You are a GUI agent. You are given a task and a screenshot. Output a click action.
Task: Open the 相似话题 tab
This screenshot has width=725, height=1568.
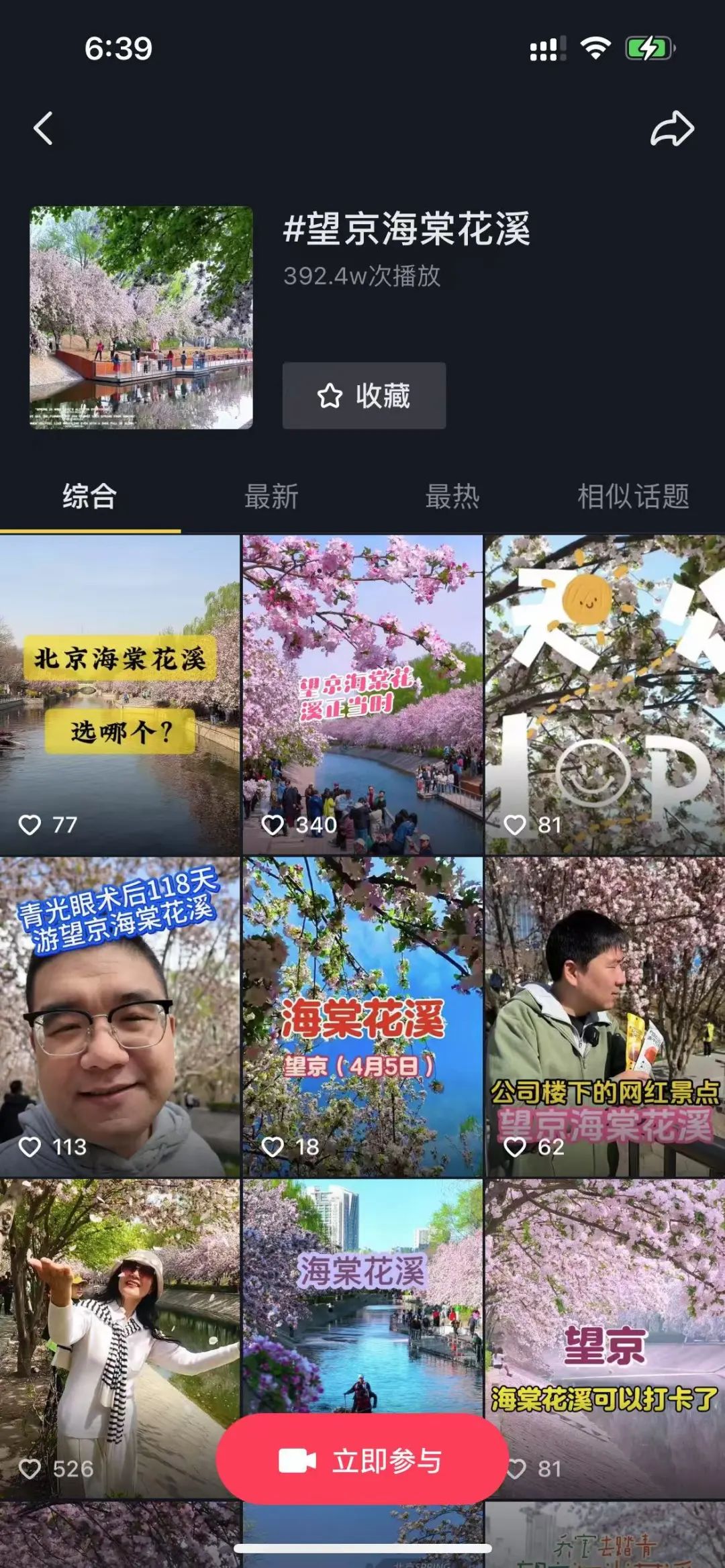633,497
